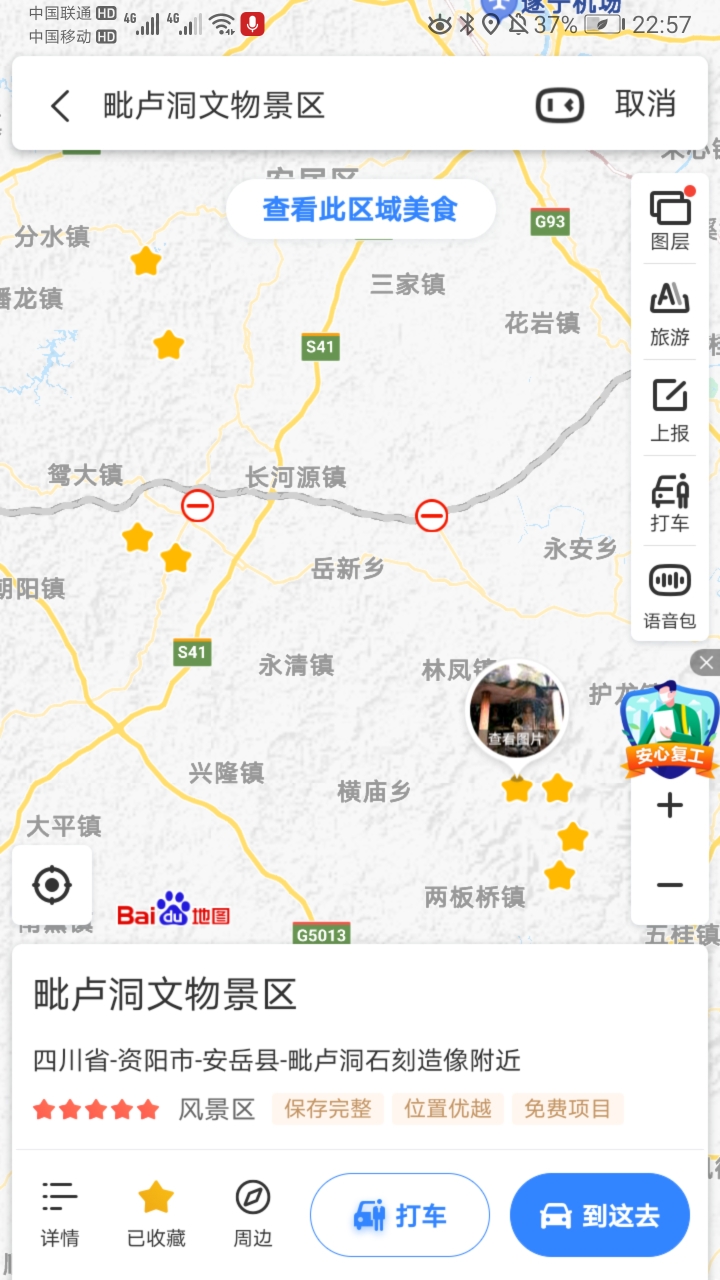Image resolution: width=720 pixels, height=1280 pixels.
Task: Open the 查看图片 photo of the scenic spot
Action: 517,710
